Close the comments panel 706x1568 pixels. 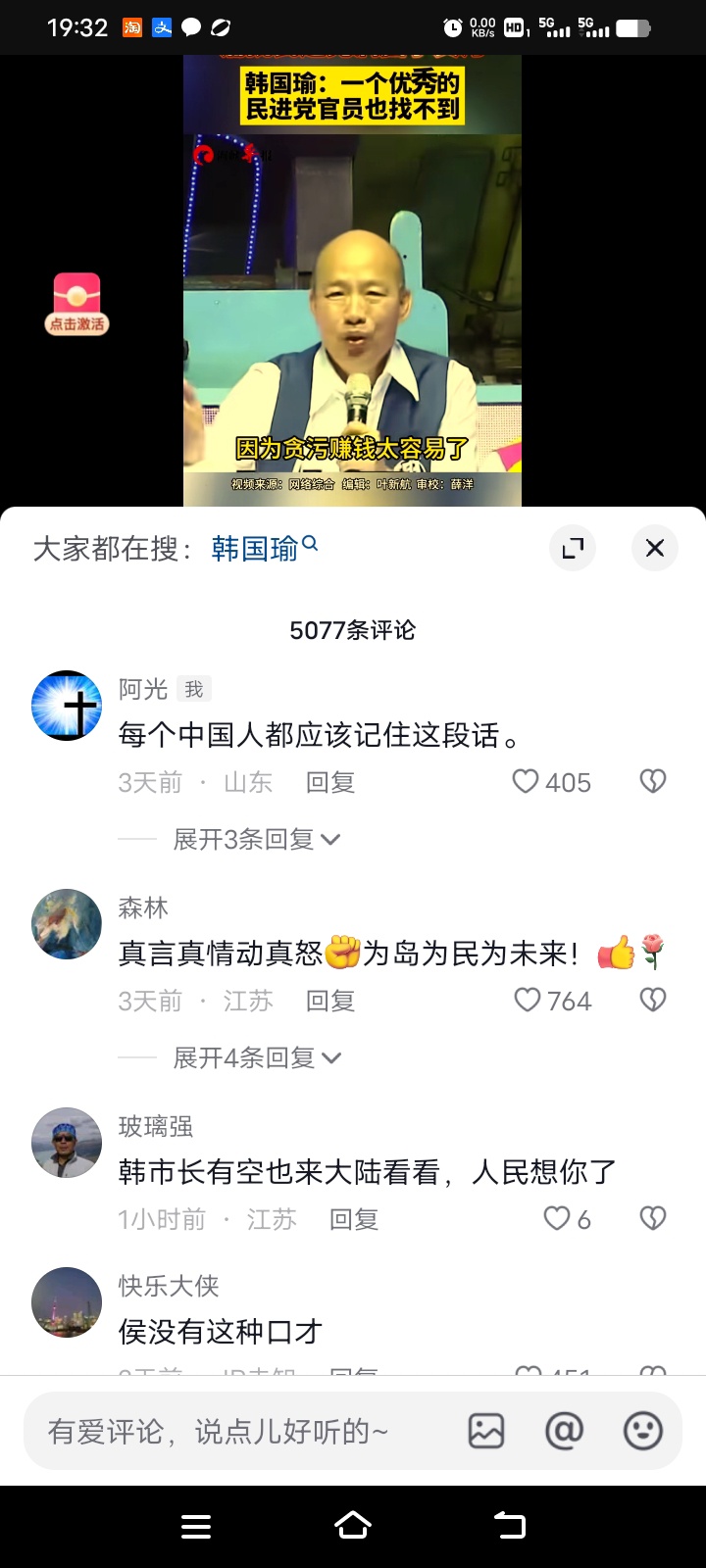coord(655,548)
